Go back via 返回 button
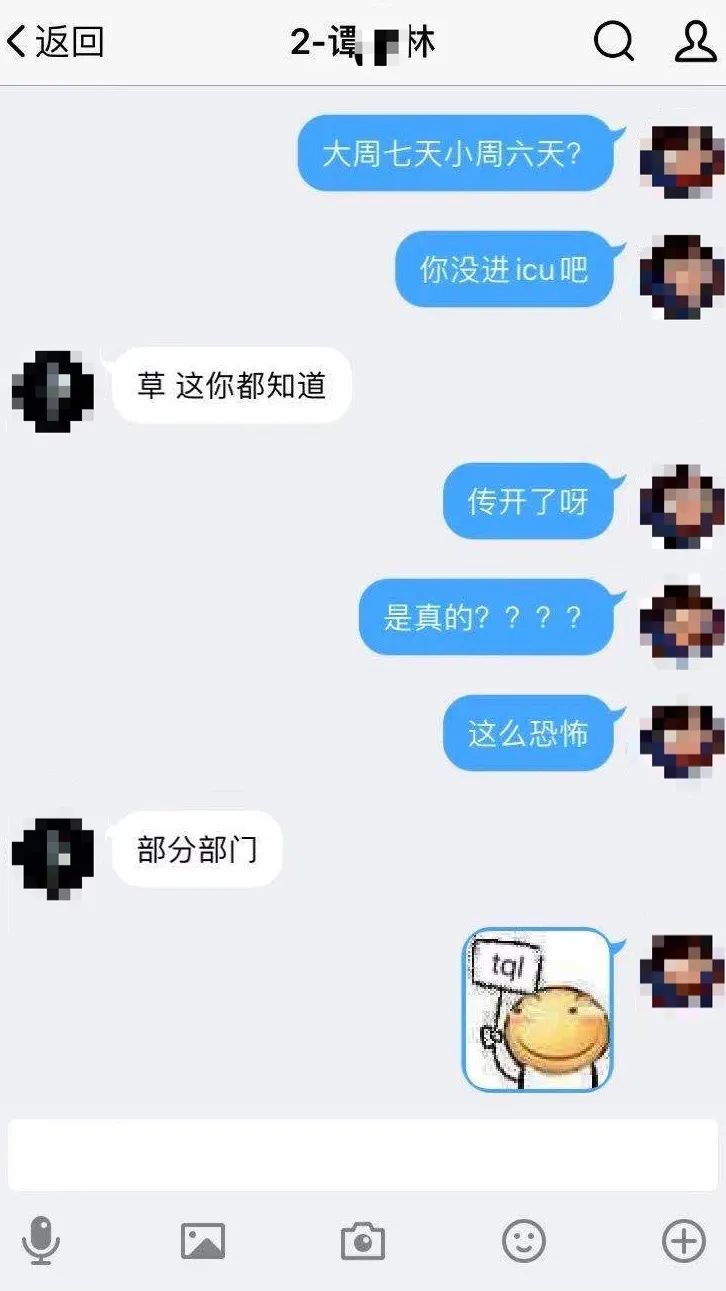Viewport: 726px width, 1291px height. point(56,42)
